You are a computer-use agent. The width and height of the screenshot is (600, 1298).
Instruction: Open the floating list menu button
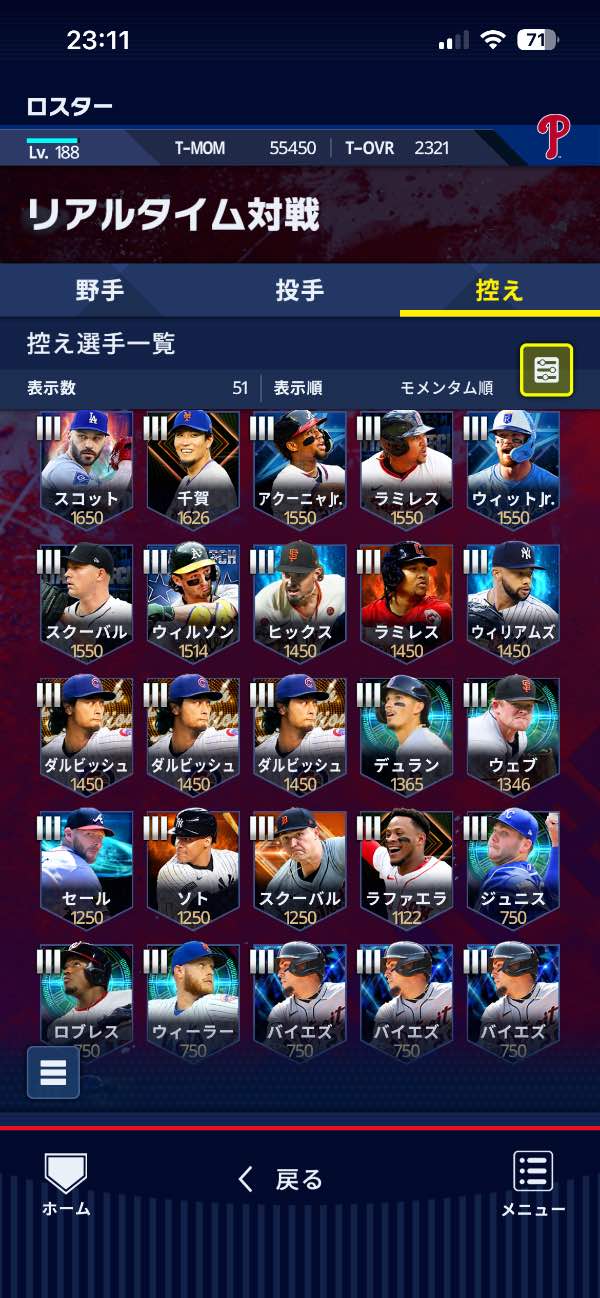pos(53,1072)
